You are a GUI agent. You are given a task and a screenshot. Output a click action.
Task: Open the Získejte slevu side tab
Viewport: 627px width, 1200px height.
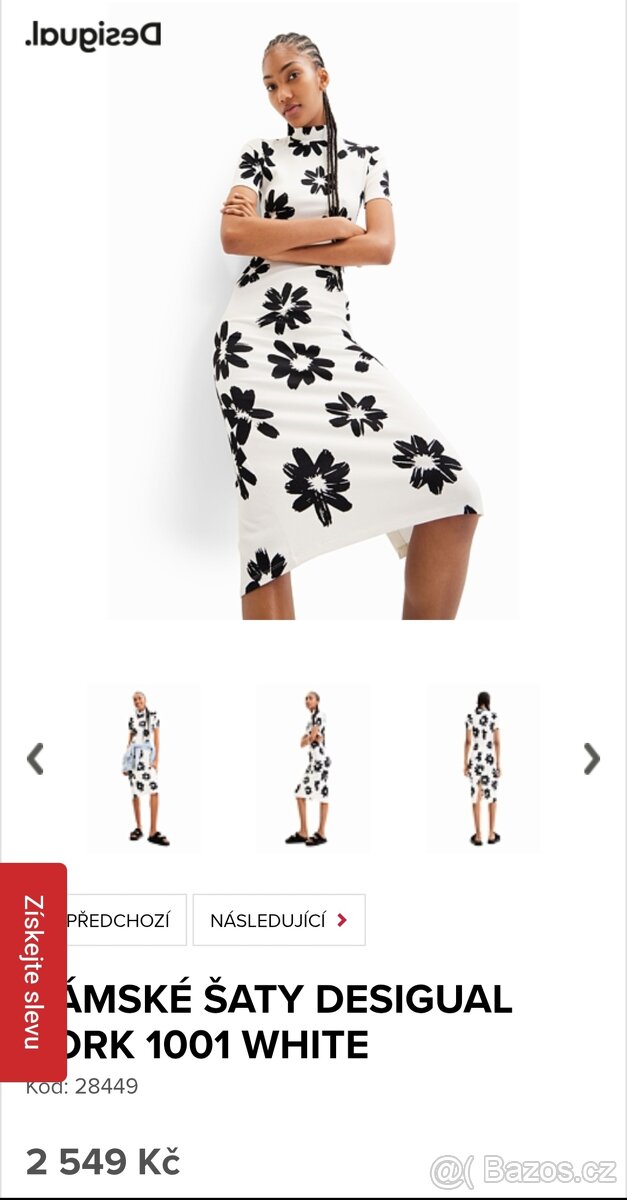(x=33, y=971)
